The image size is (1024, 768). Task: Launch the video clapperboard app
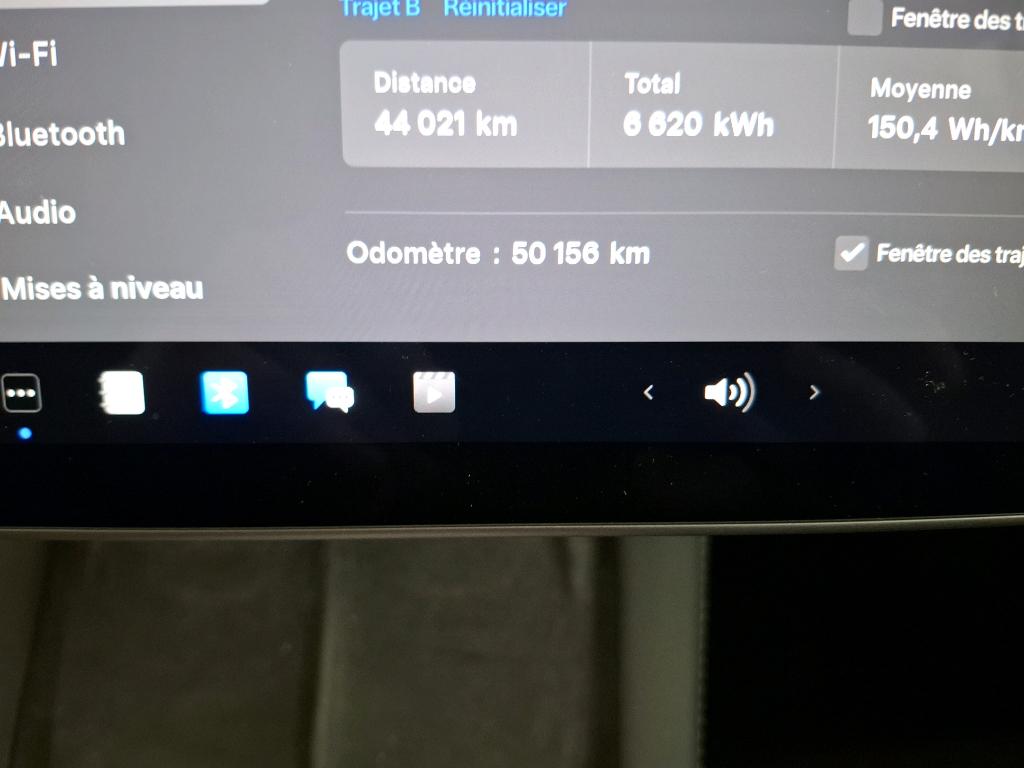434,392
